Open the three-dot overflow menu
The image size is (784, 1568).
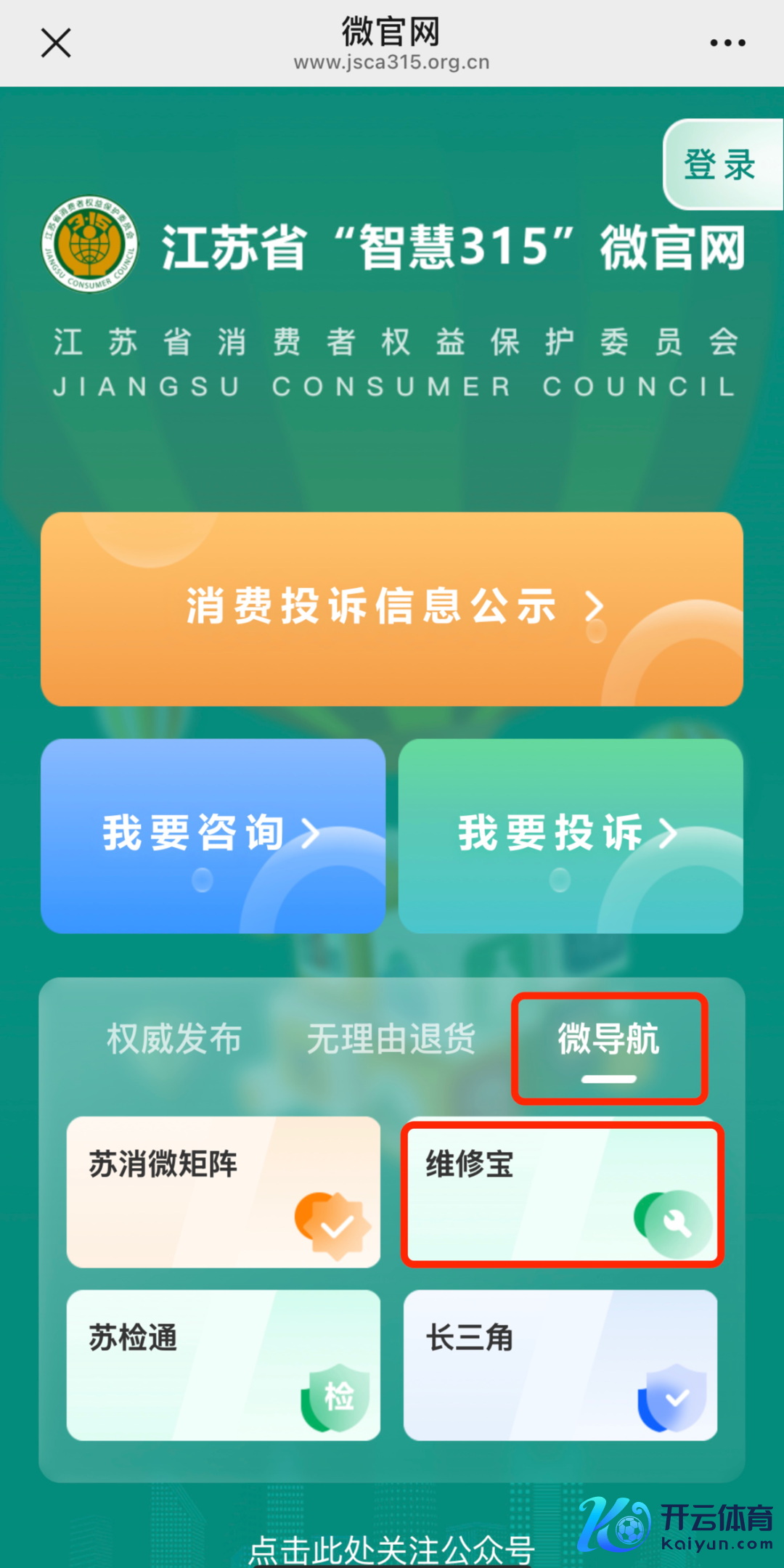coord(727,43)
